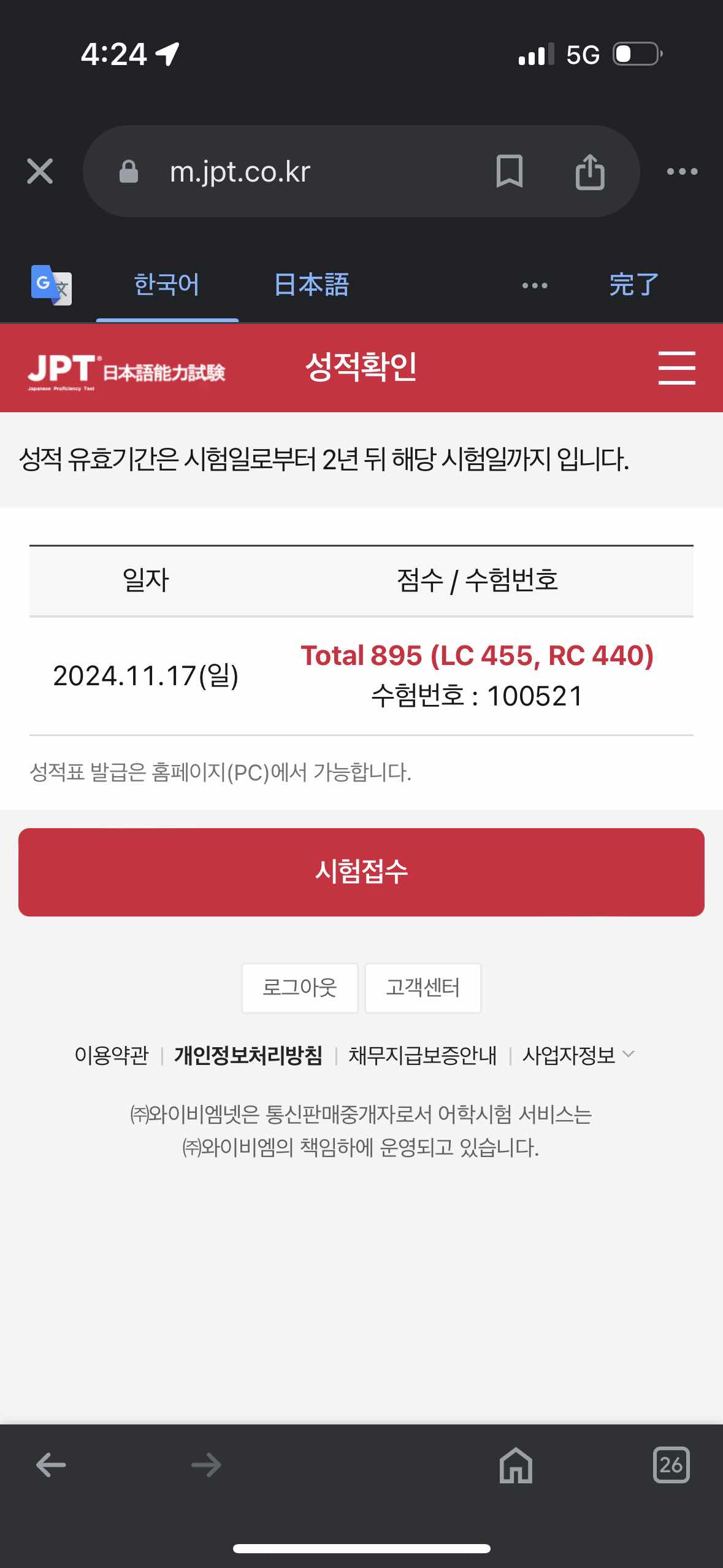
Task: Go back in the browser
Action: click(51, 1465)
